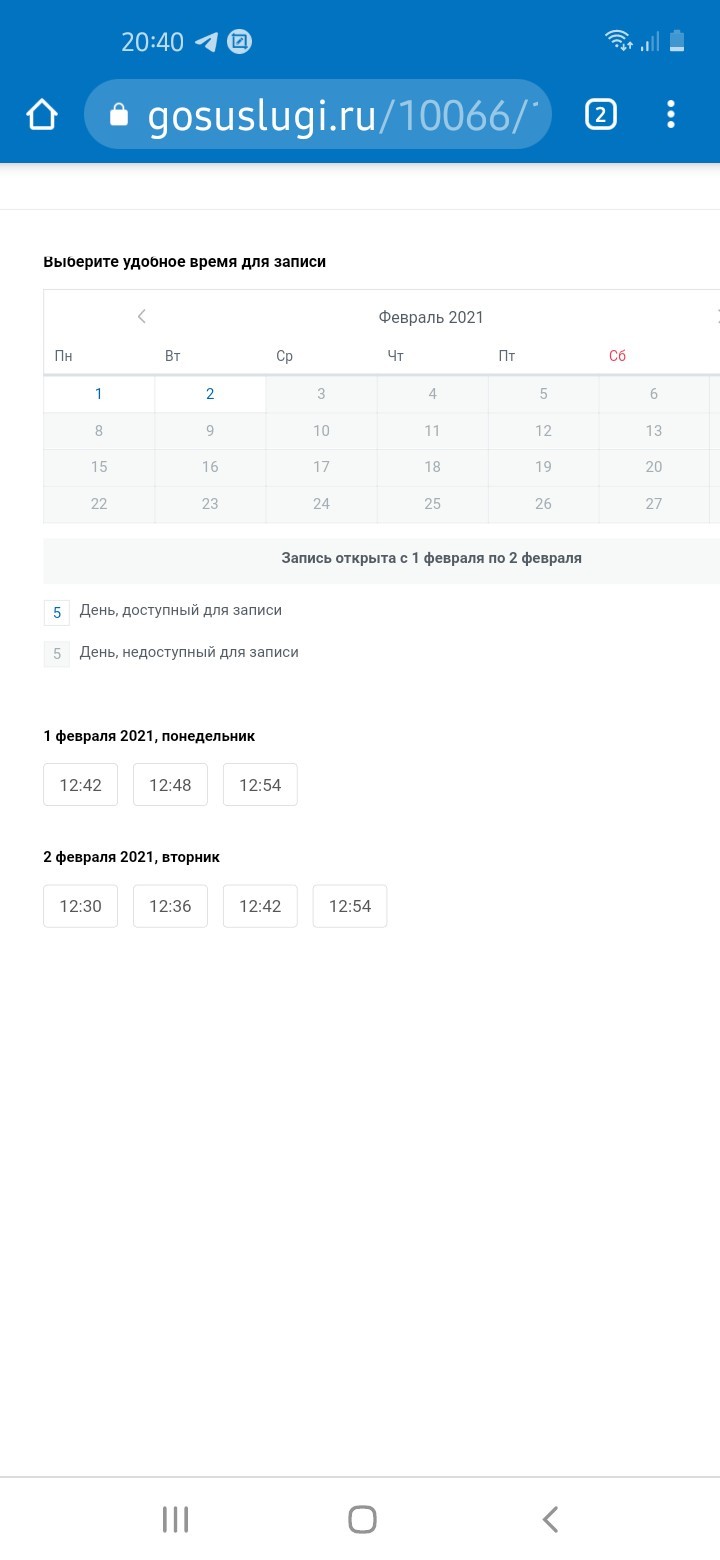Pick 12:30 slot on 2 февраля
This screenshot has width=720, height=1560.
pos(81,906)
